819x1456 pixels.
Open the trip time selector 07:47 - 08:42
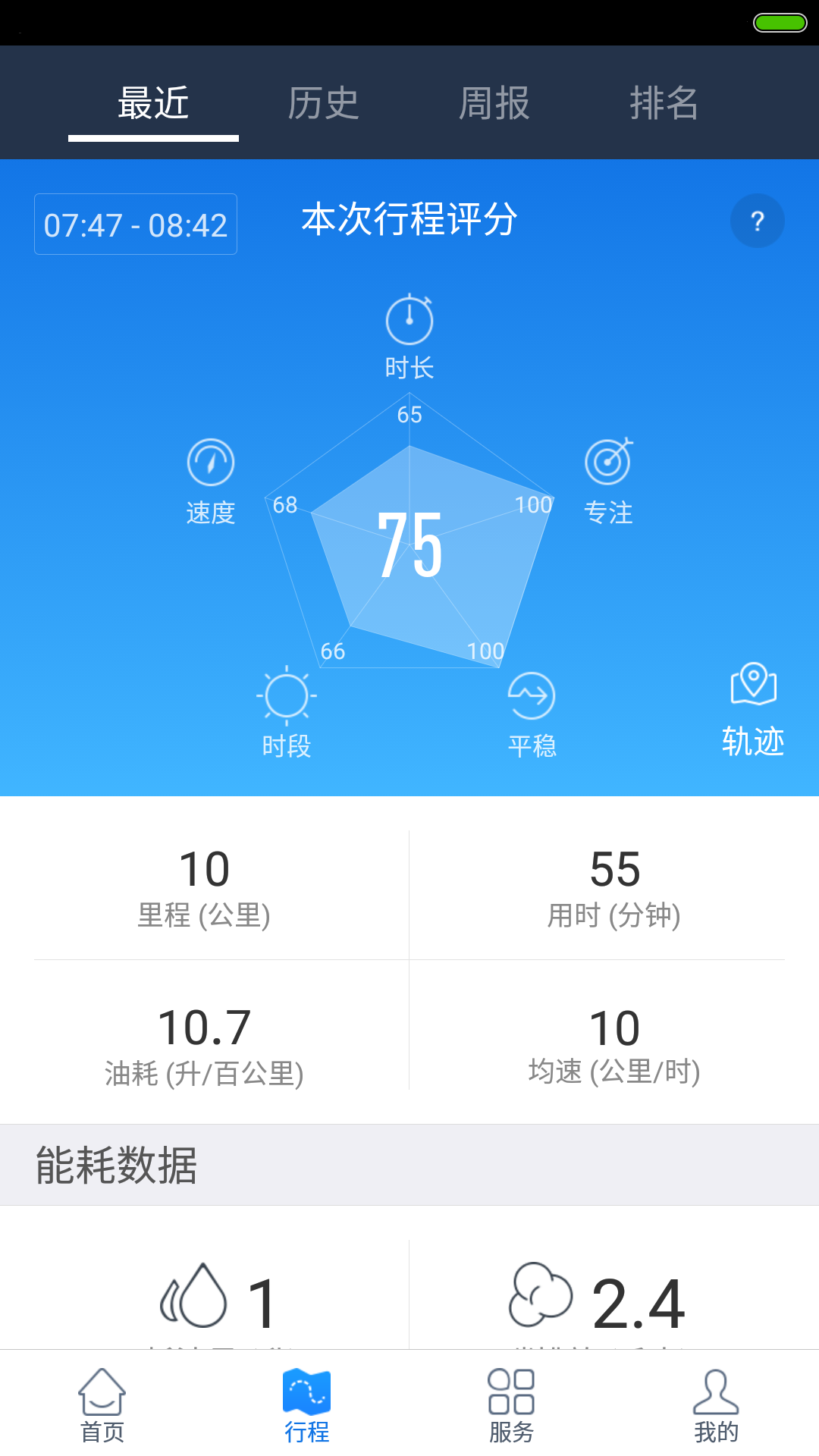point(136,224)
